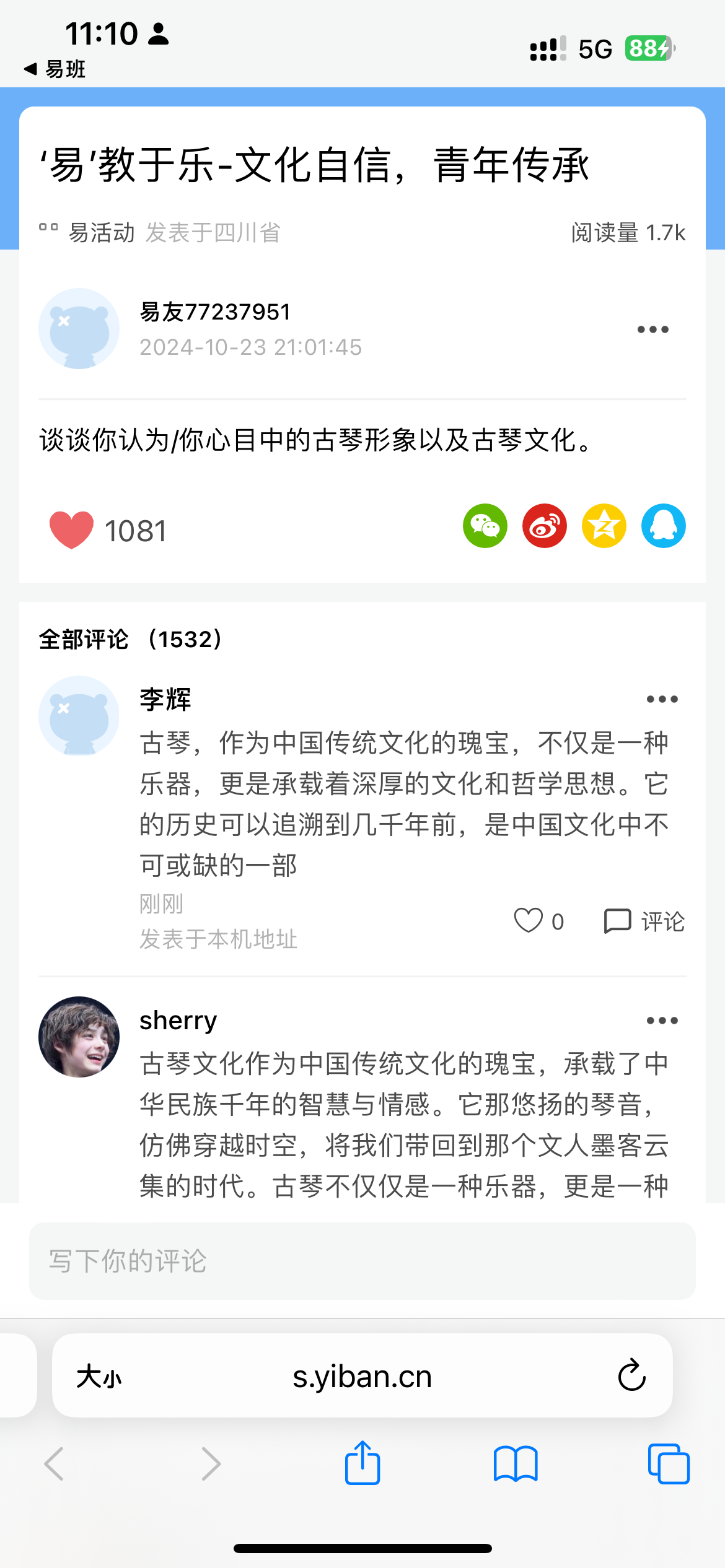The width and height of the screenshot is (725, 1568).
Task: Share the post to WeChat
Action: (x=485, y=526)
